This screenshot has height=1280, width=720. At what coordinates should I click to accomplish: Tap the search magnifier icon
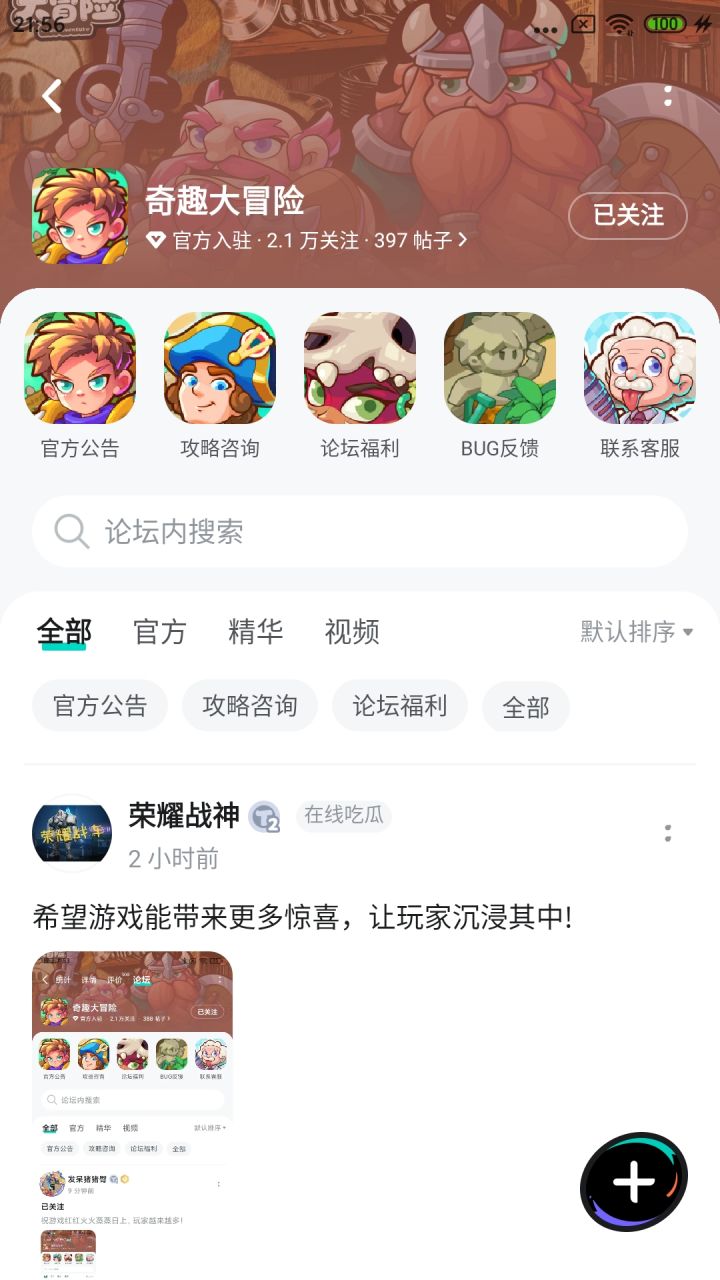(x=70, y=531)
